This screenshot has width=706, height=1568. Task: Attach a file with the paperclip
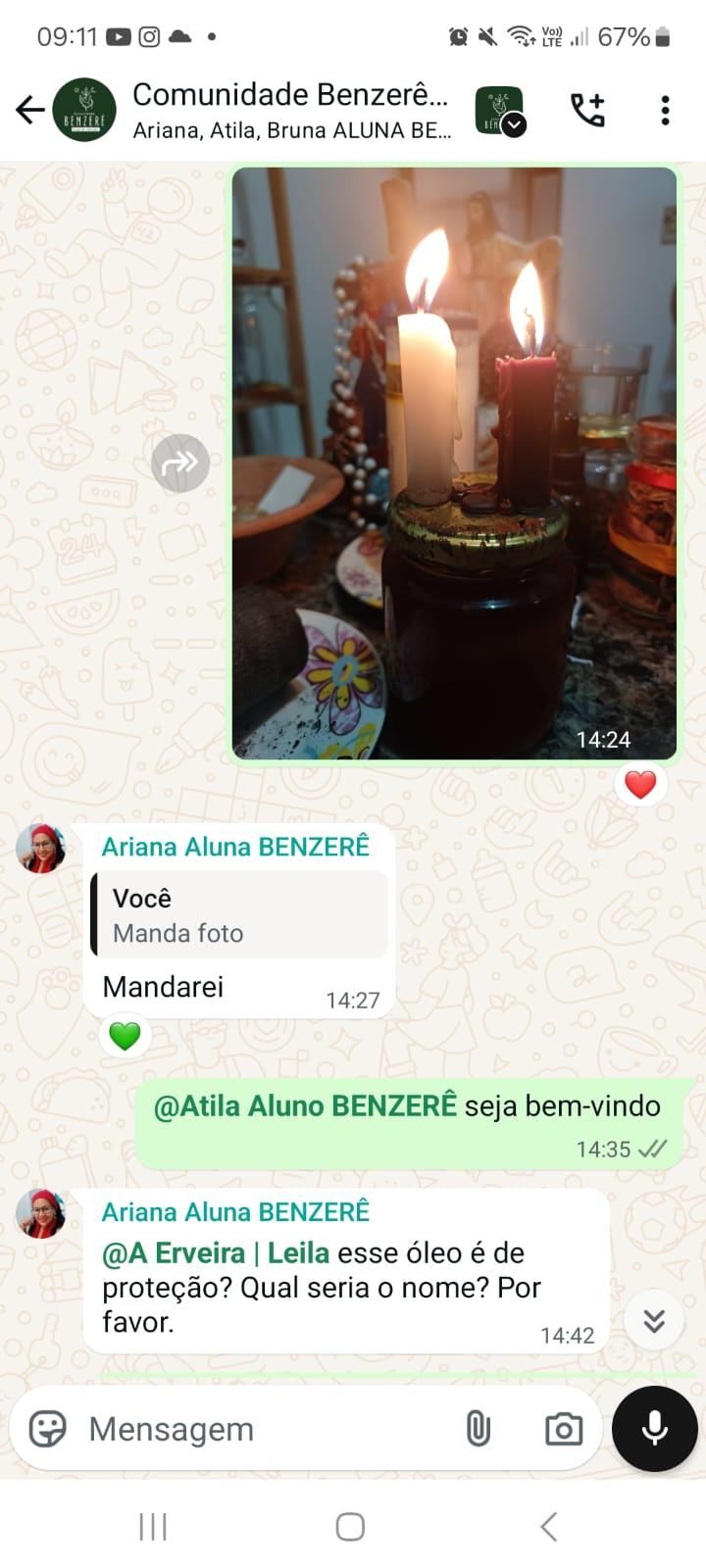click(x=478, y=1429)
